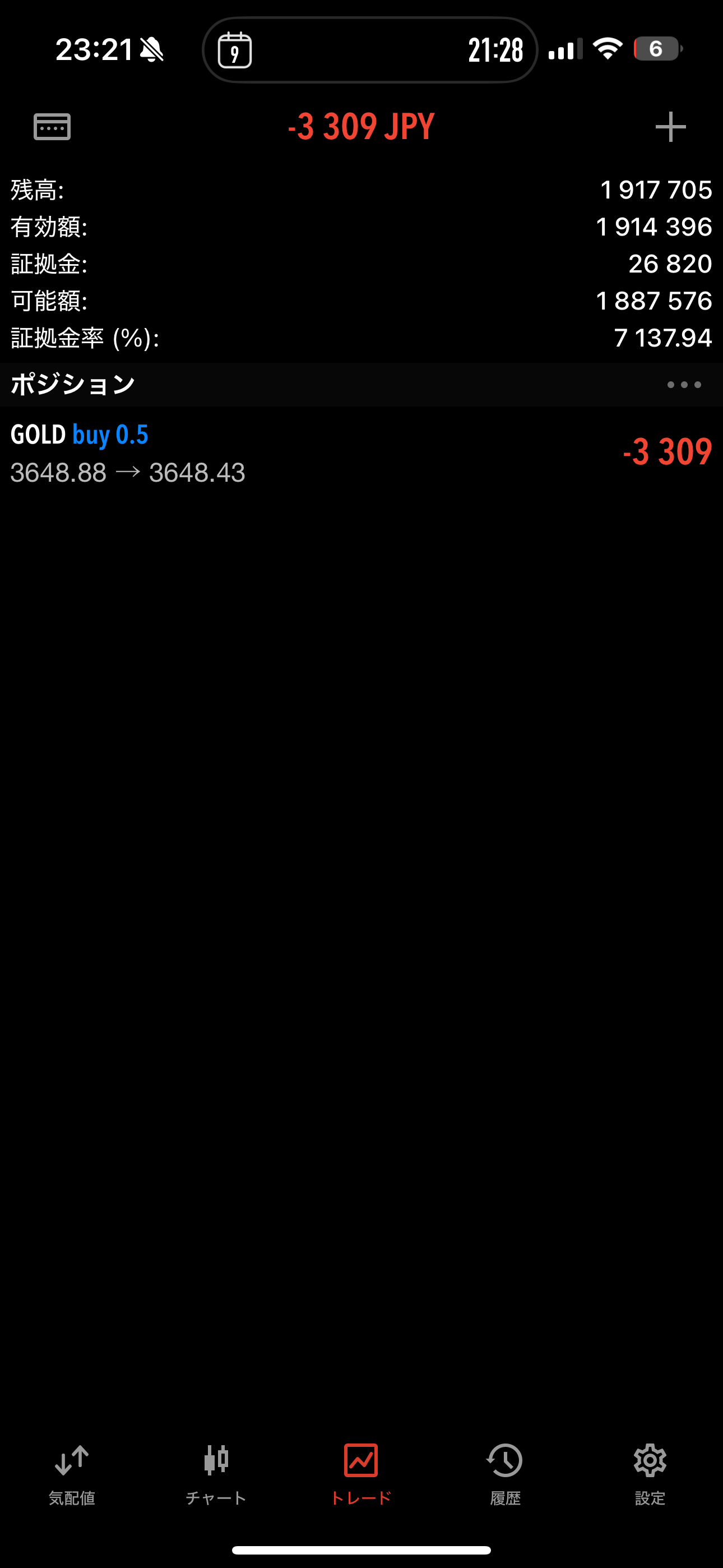Open the accounts card icon
This screenshot has width=723, height=1568.
pyautogui.click(x=52, y=127)
